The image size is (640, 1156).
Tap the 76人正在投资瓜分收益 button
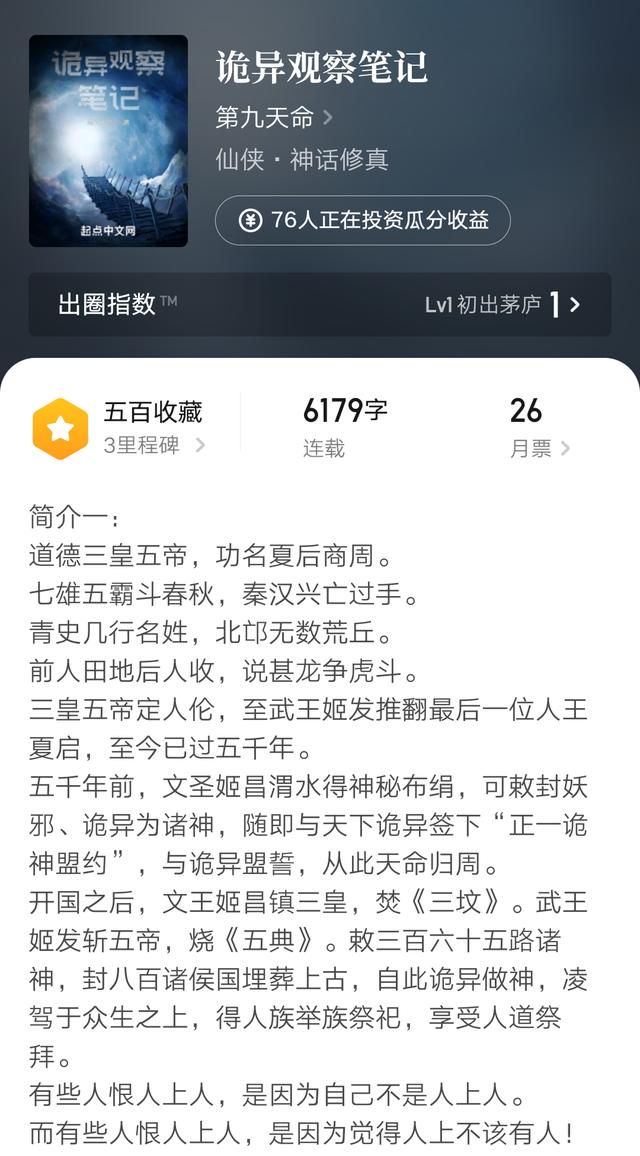tap(362, 221)
